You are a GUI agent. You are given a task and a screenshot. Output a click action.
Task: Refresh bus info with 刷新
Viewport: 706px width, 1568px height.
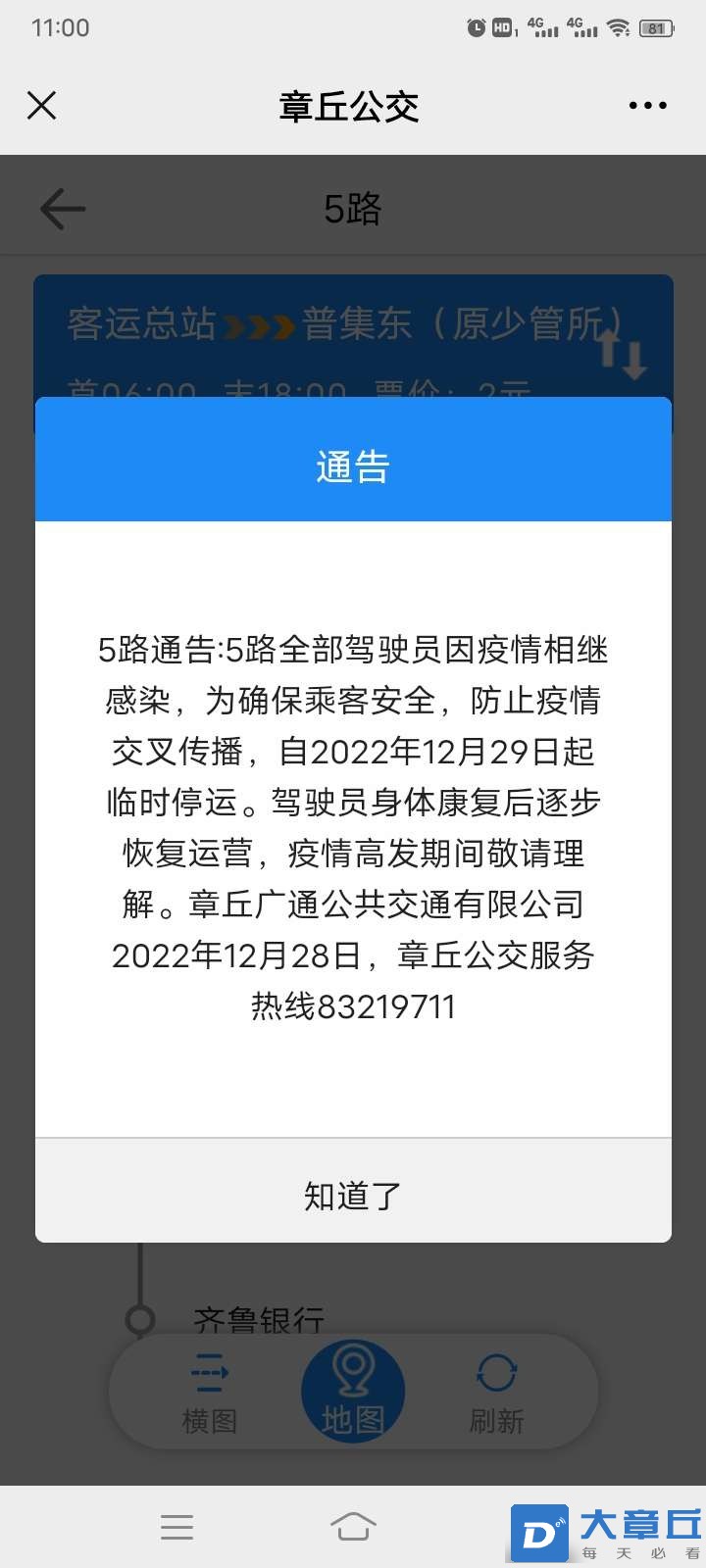496,1394
